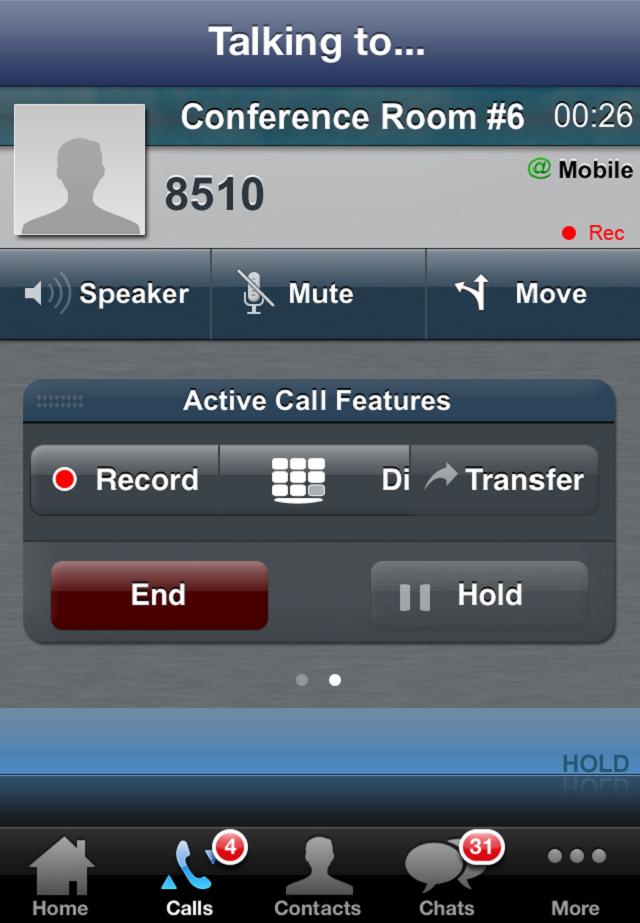Turn on the Speaker

coord(106,294)
